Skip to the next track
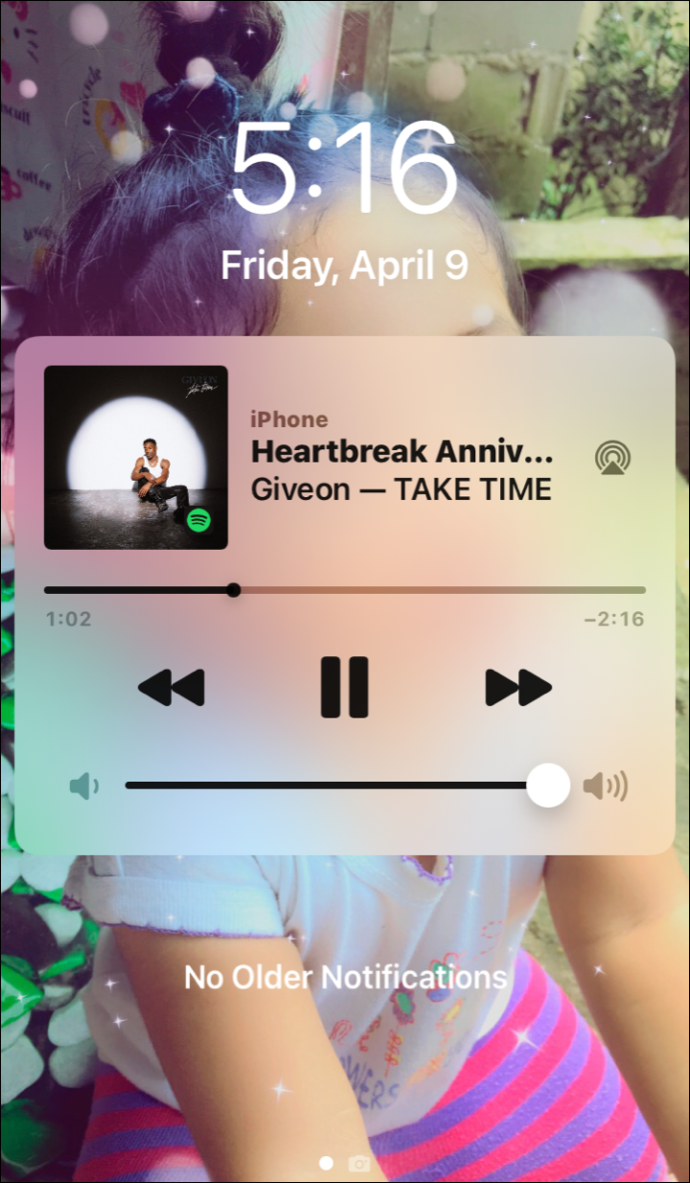Screen dimensions: 690x1183 coord(518,687)
